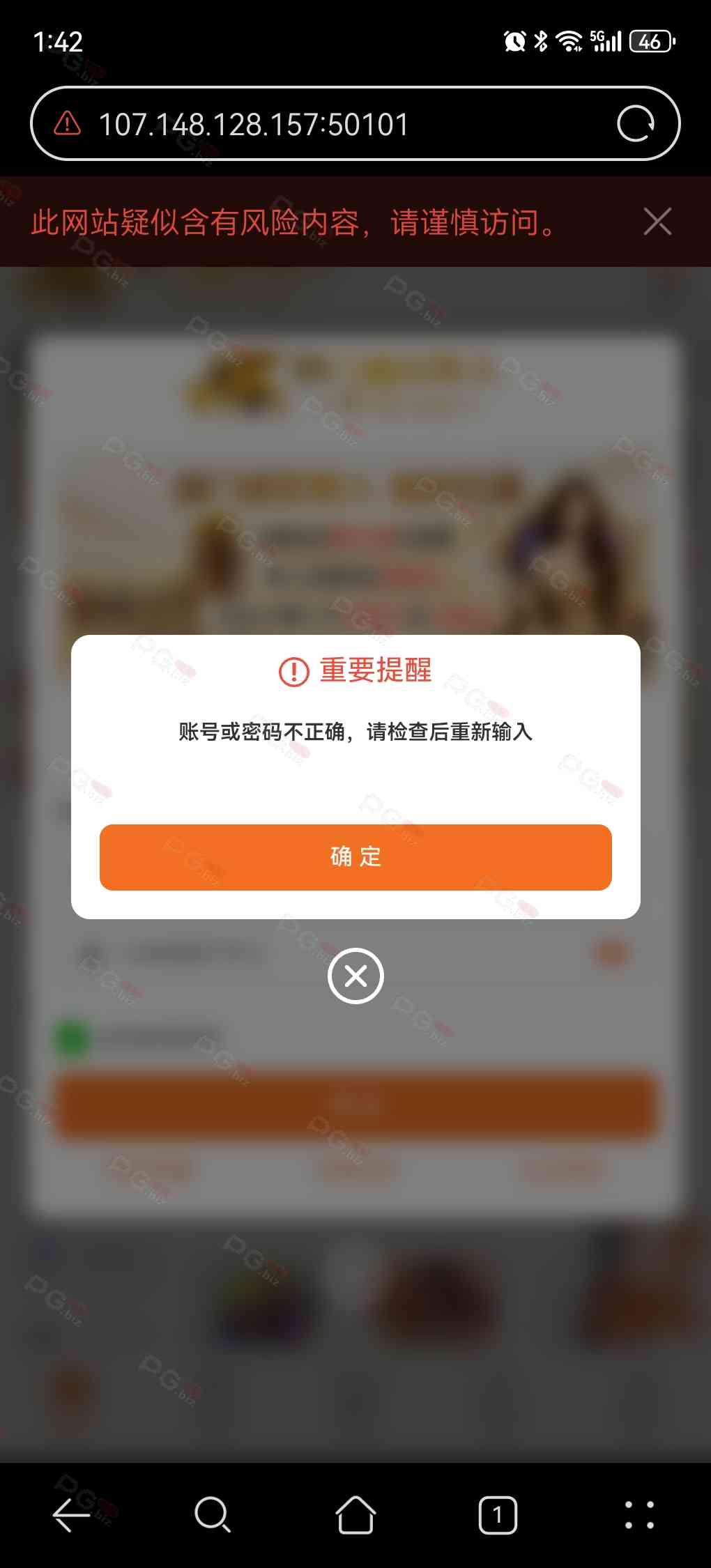Open search from the bottom toolbar
The image size is (711, 1568).
pyautogui.click(x=213, y=1514)
